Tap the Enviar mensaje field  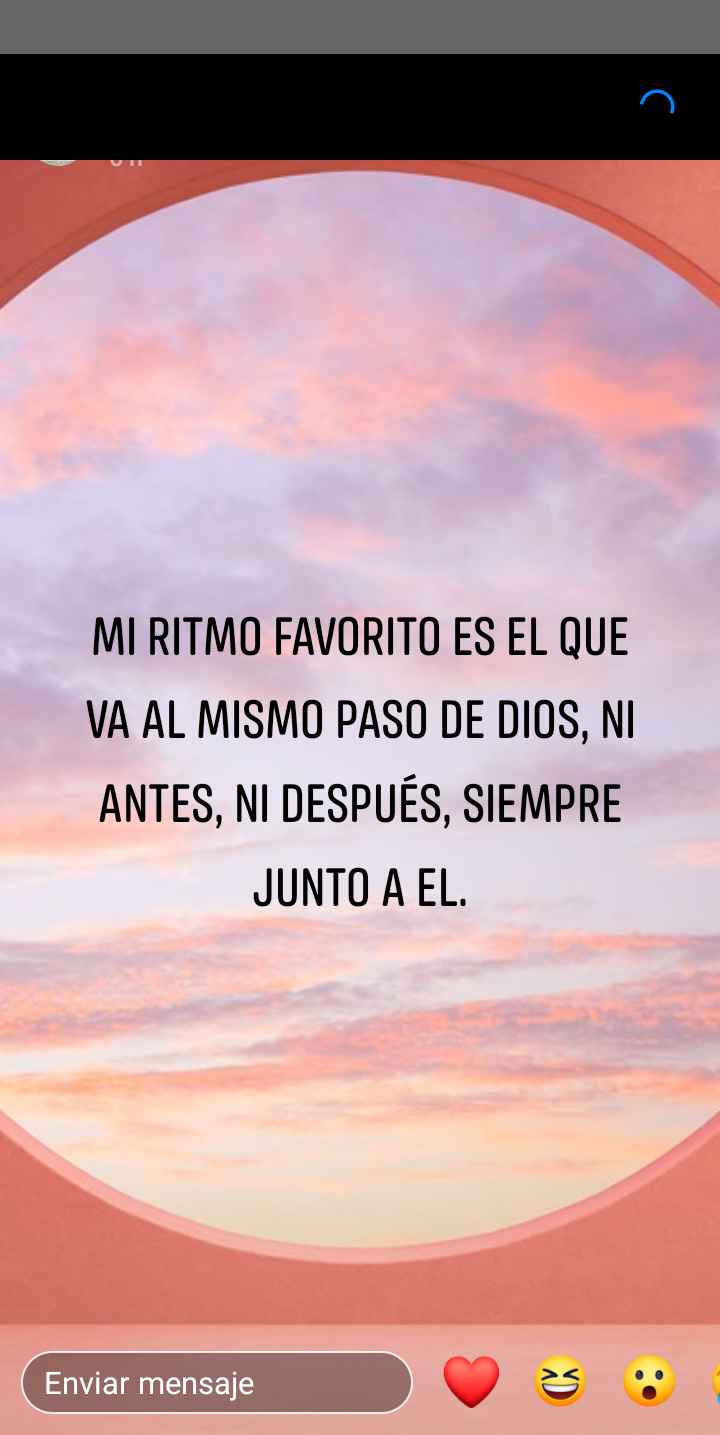[217, 1383]
